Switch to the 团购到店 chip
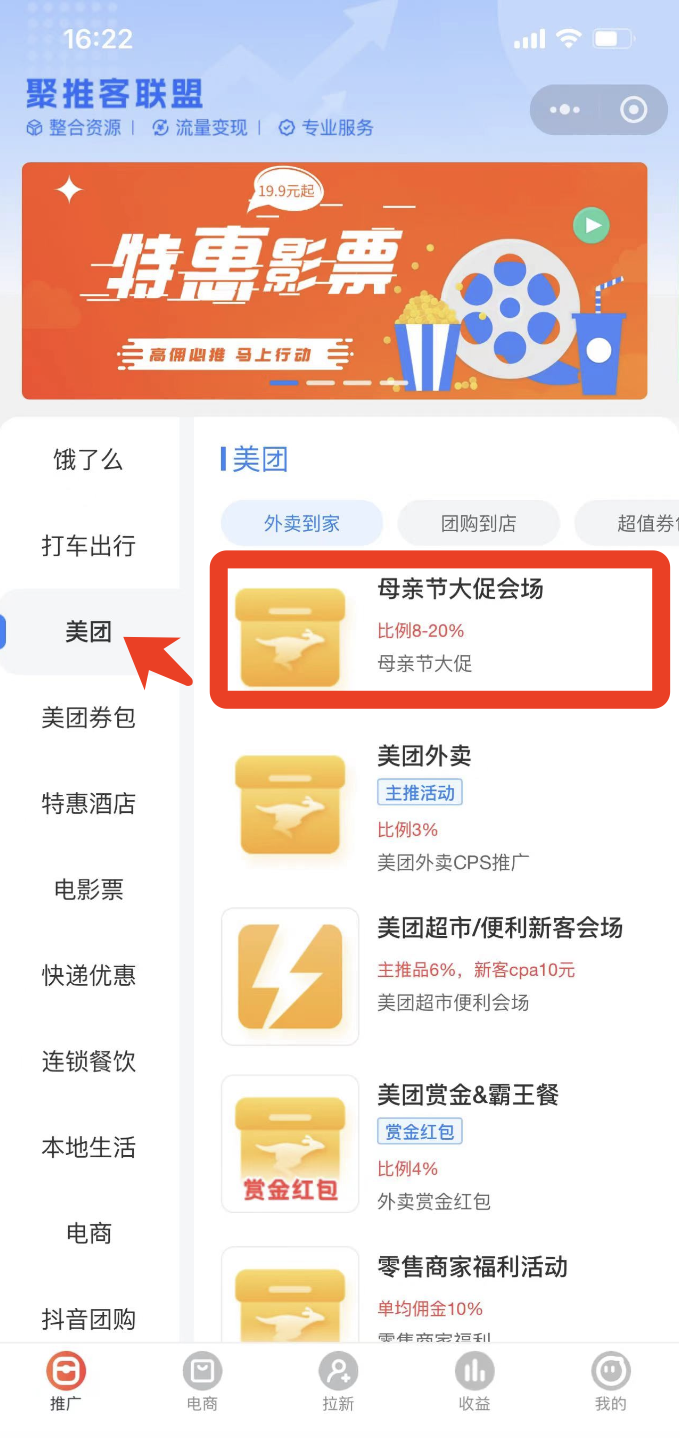Image resolution: width=680 pixels, height=1438 pixels. [x=478, y=523]
